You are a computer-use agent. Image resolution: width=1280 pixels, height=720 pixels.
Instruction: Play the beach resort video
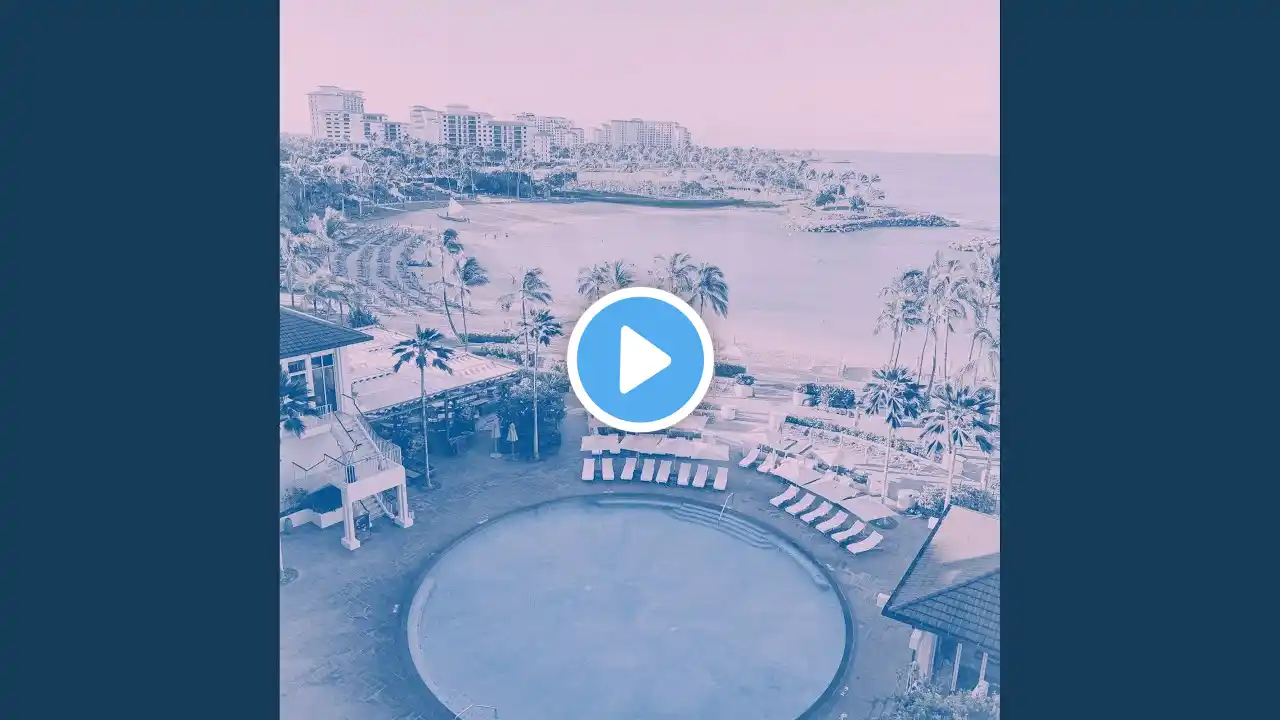coord(640,360)
